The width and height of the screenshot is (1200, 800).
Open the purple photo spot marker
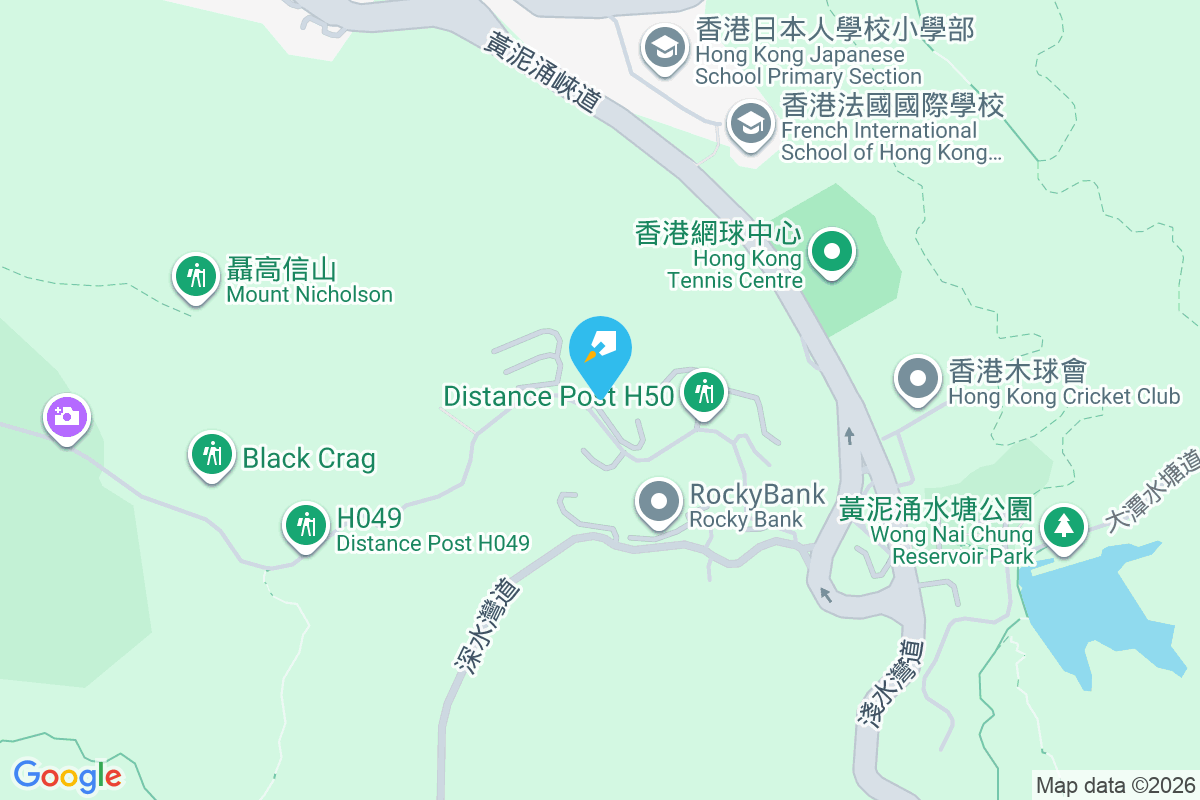click(x=67, y=418)
